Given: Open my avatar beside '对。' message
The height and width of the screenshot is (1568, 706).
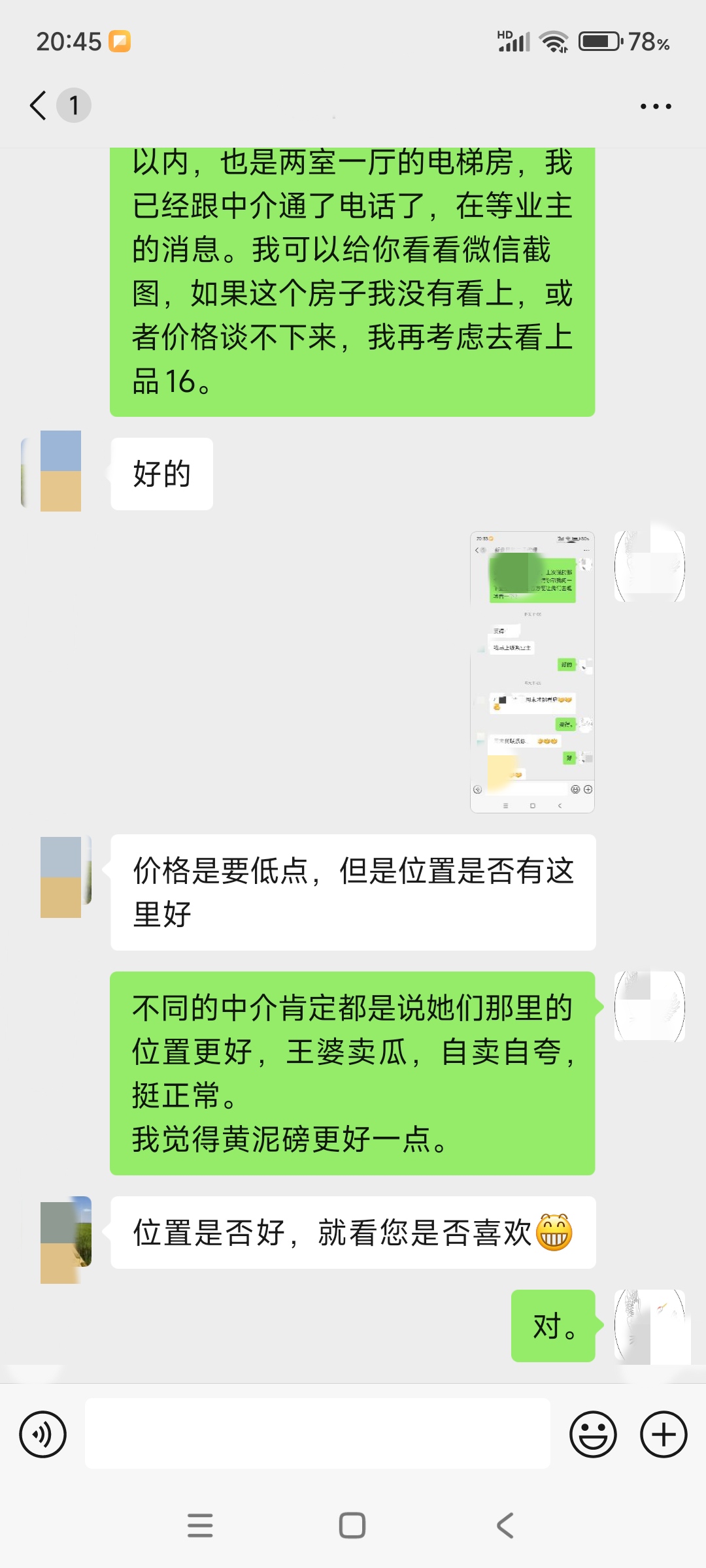Looking at the screenshot, I should point(650,1326).
